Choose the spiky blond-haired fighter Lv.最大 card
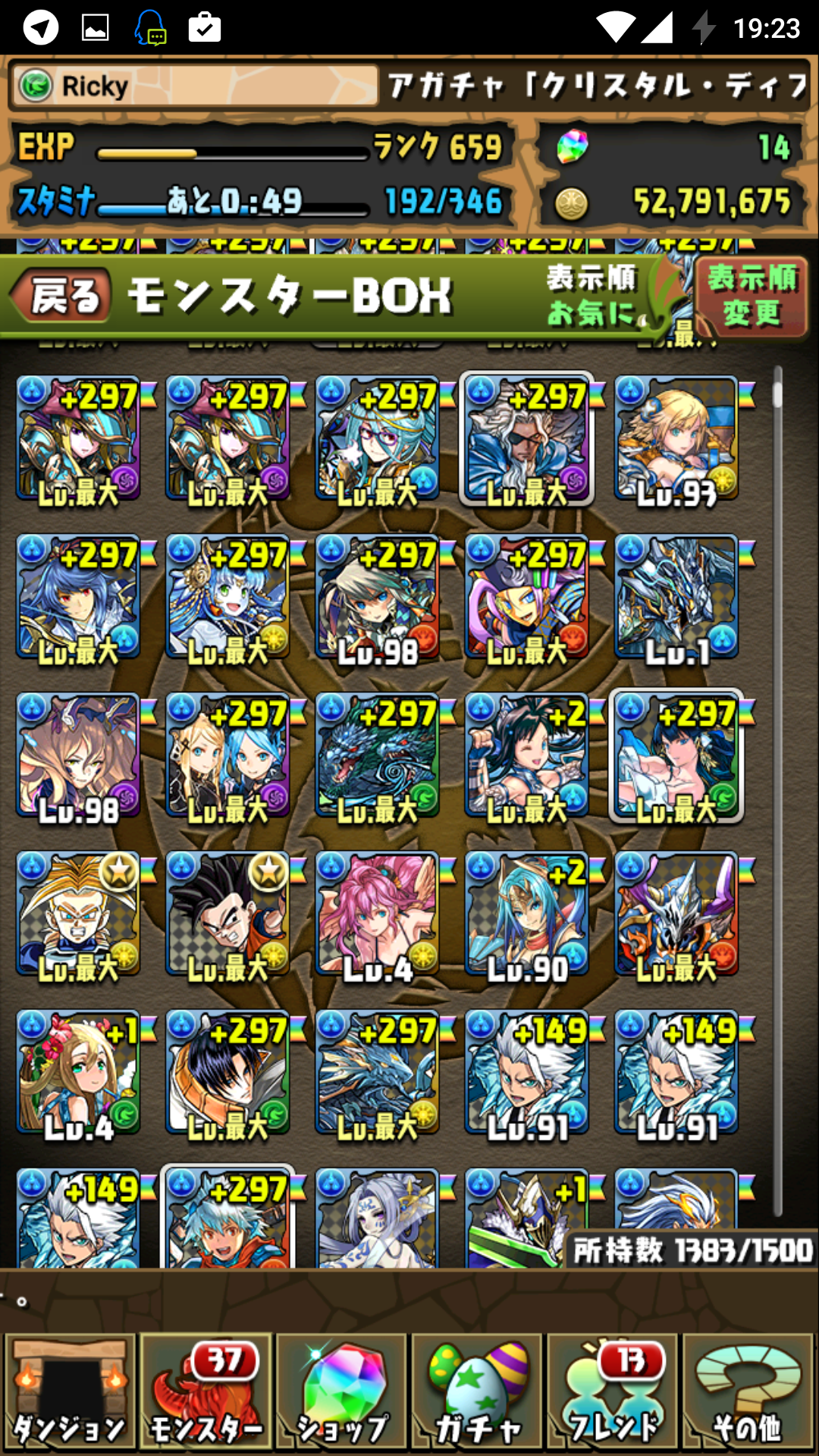The width and height of the screenshot is (819, 1456). [78, 915]
